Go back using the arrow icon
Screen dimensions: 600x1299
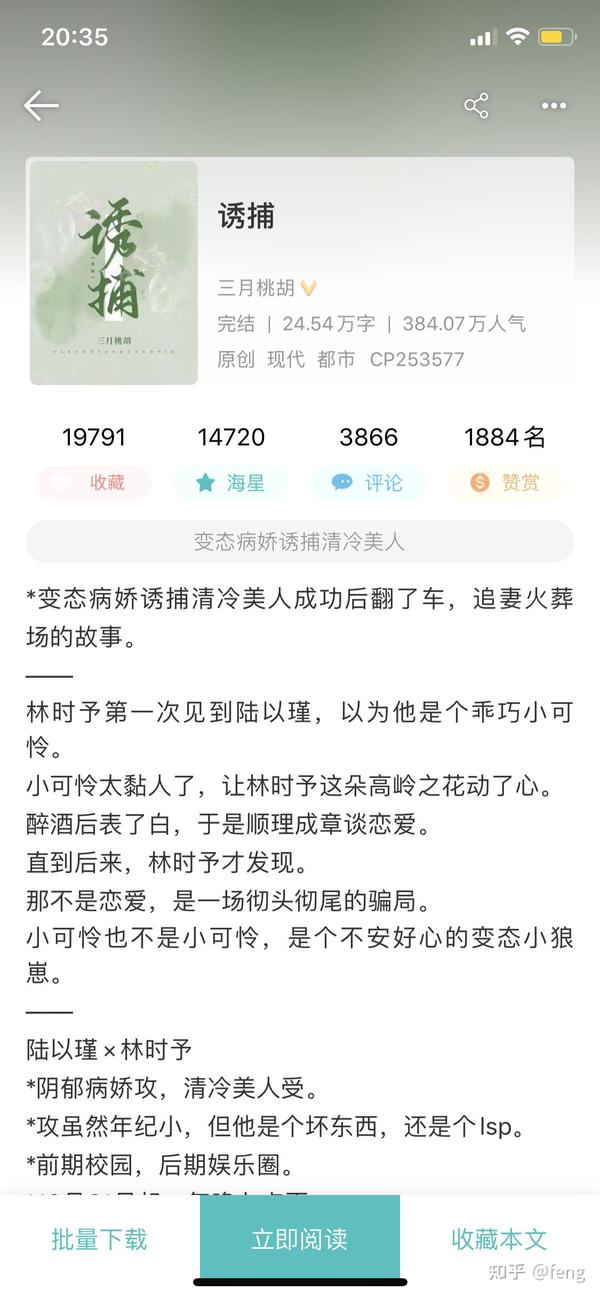41,105
